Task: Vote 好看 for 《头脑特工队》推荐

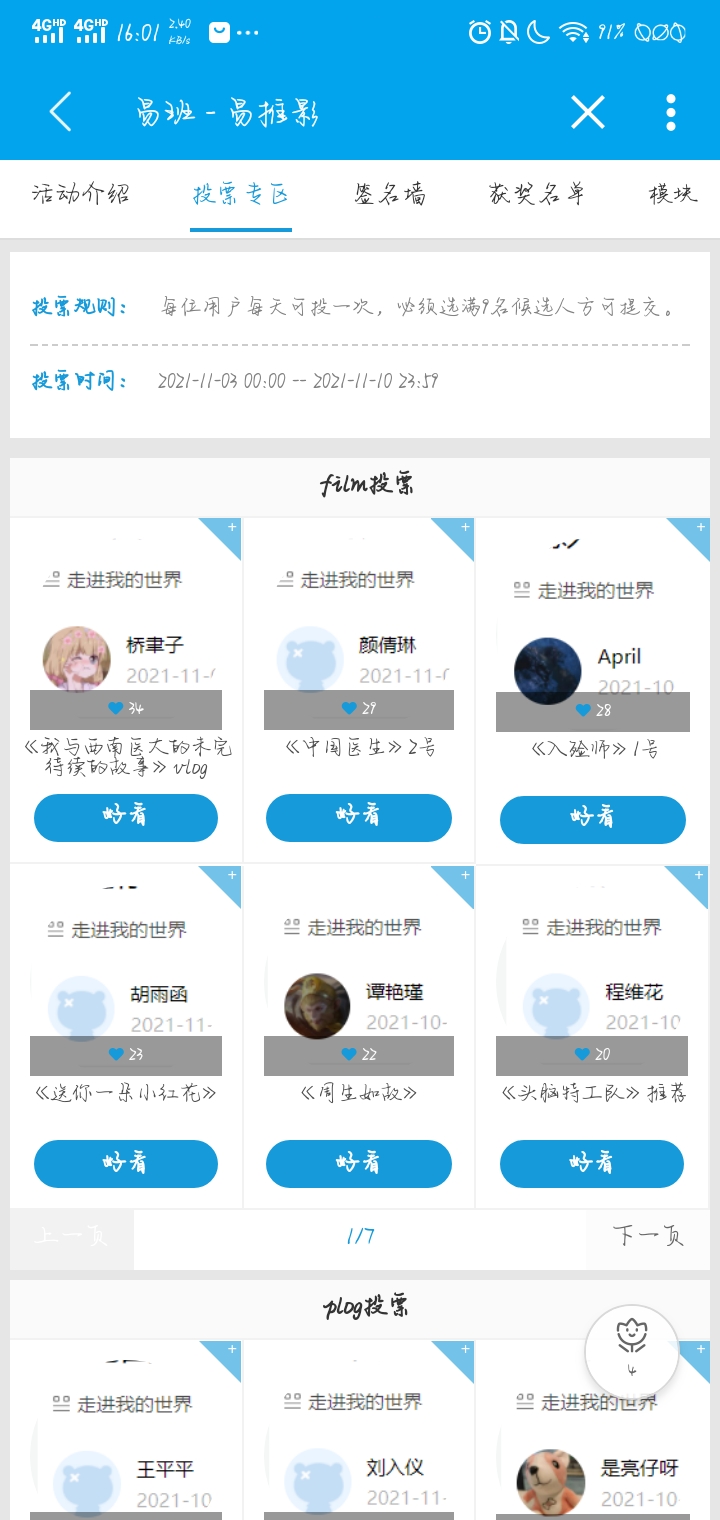Action: (592, 1164)
